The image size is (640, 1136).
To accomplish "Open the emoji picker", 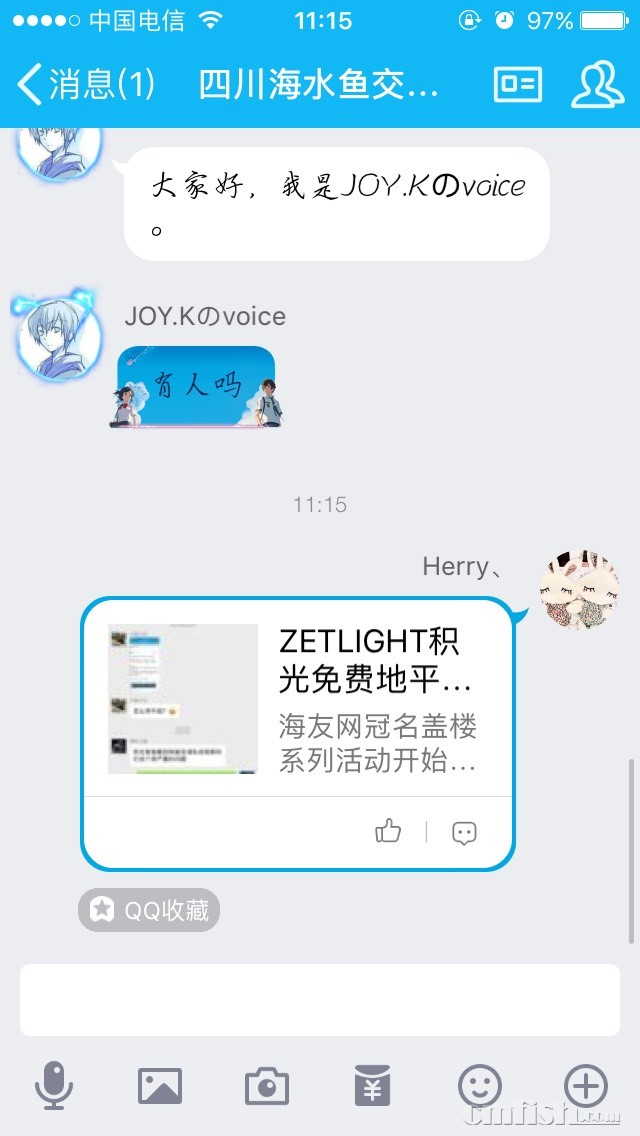I will pos(480,1086).
